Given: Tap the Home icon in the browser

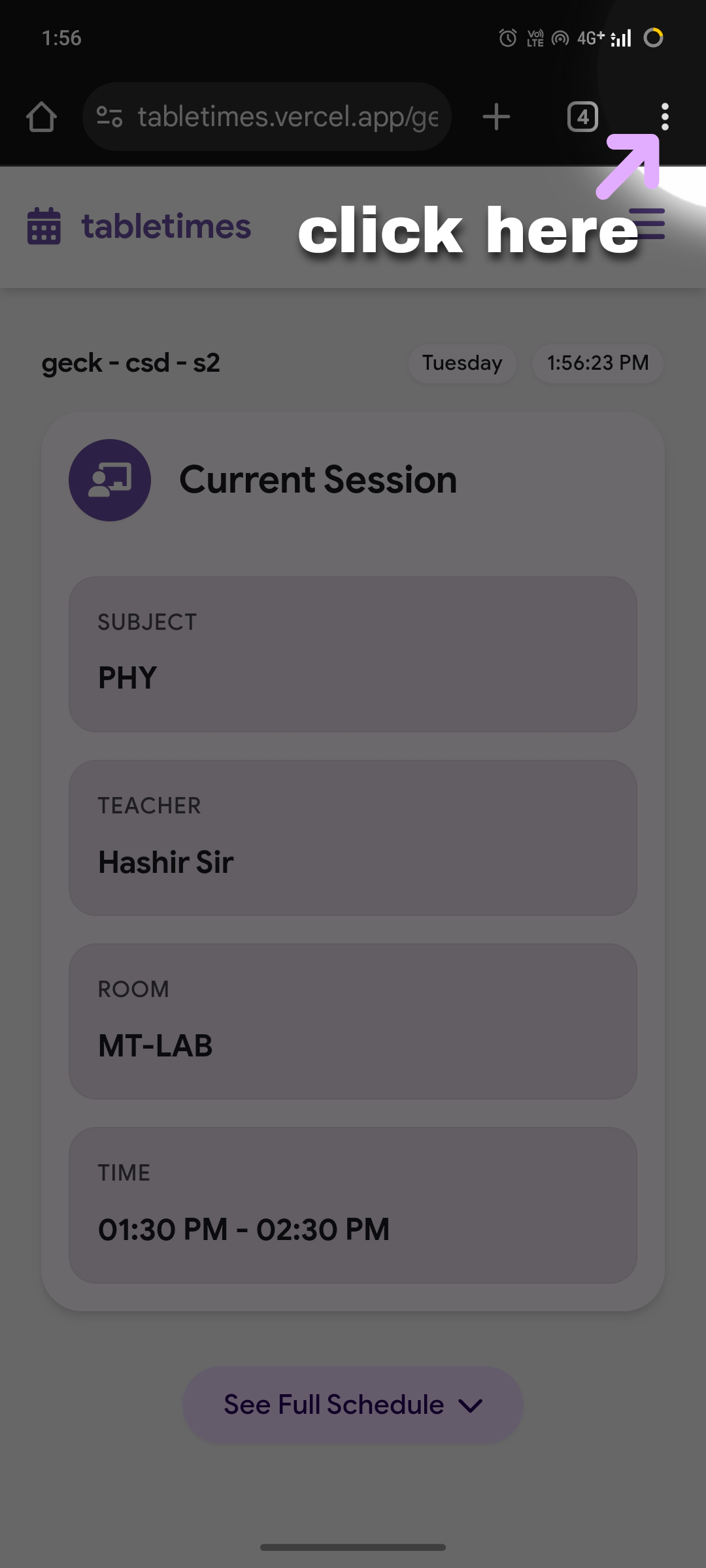Looking at the screenshot, I should tap(41, 116).
